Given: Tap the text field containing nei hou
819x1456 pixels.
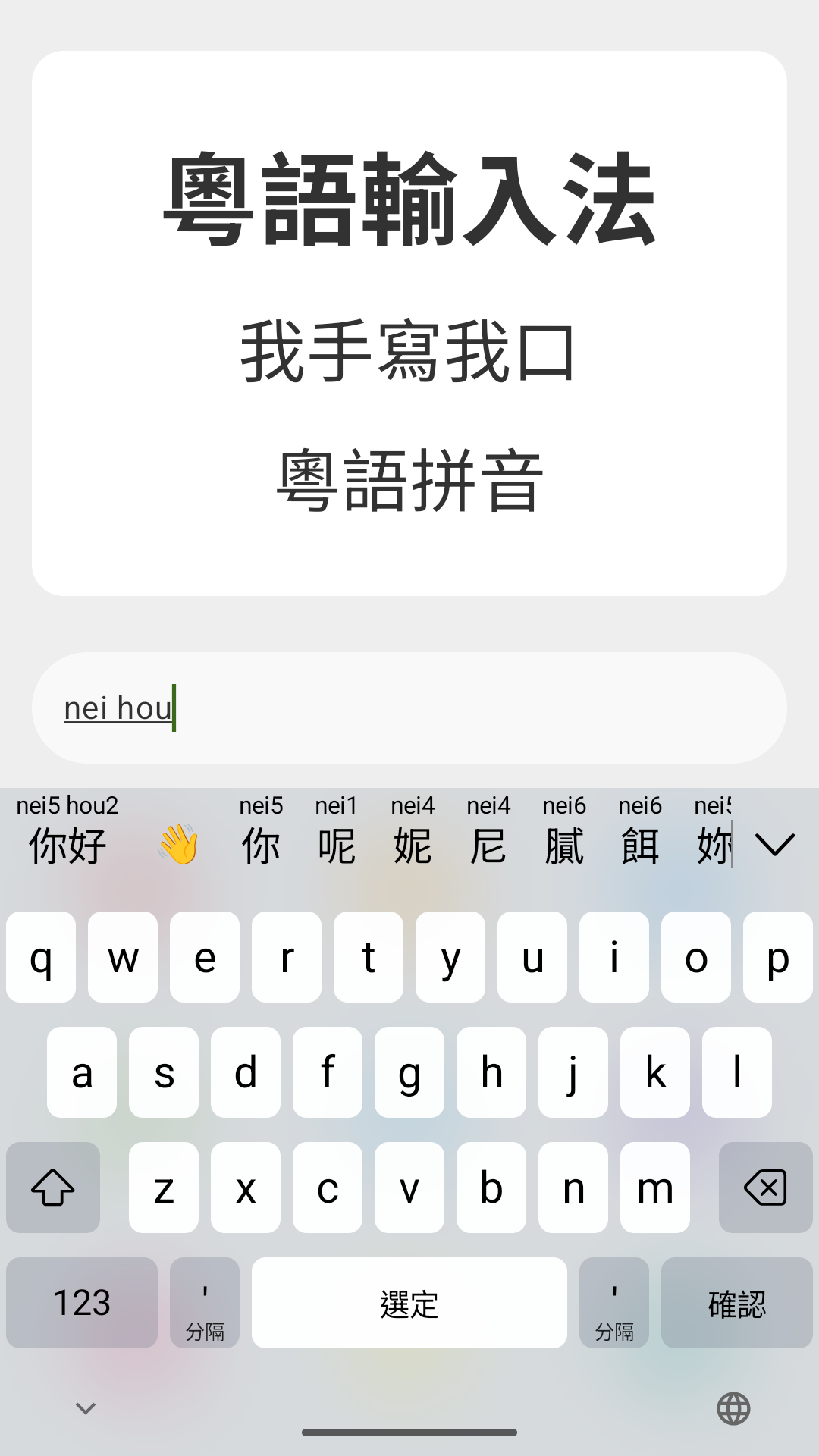Looking at the screenshot, I should [x=409, y=708].
